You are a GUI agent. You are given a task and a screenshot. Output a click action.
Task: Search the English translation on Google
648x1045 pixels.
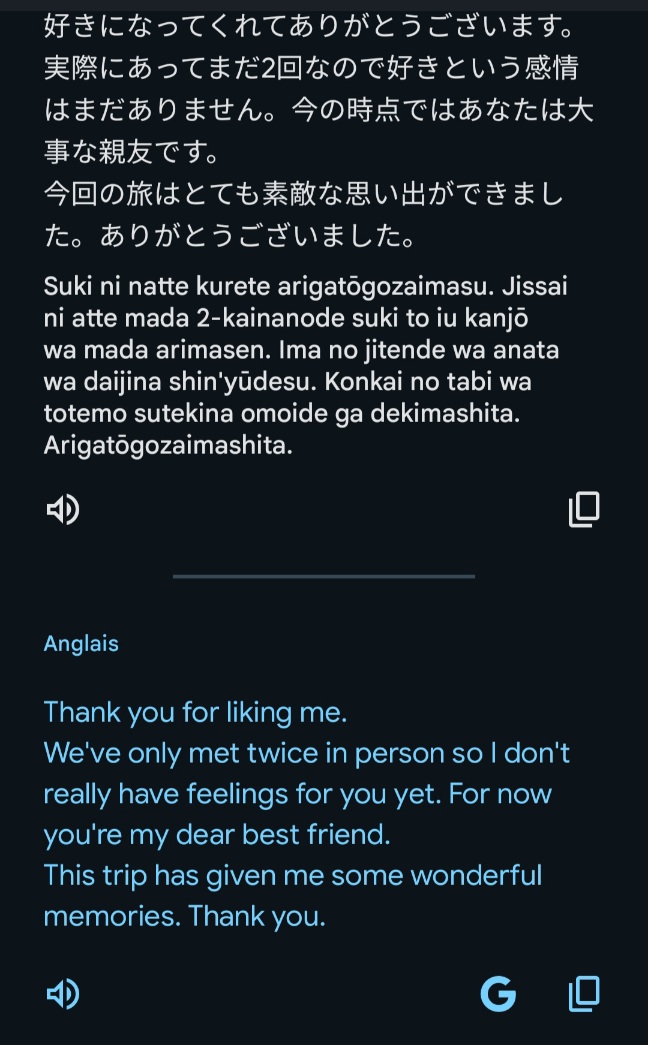[498, 993]
